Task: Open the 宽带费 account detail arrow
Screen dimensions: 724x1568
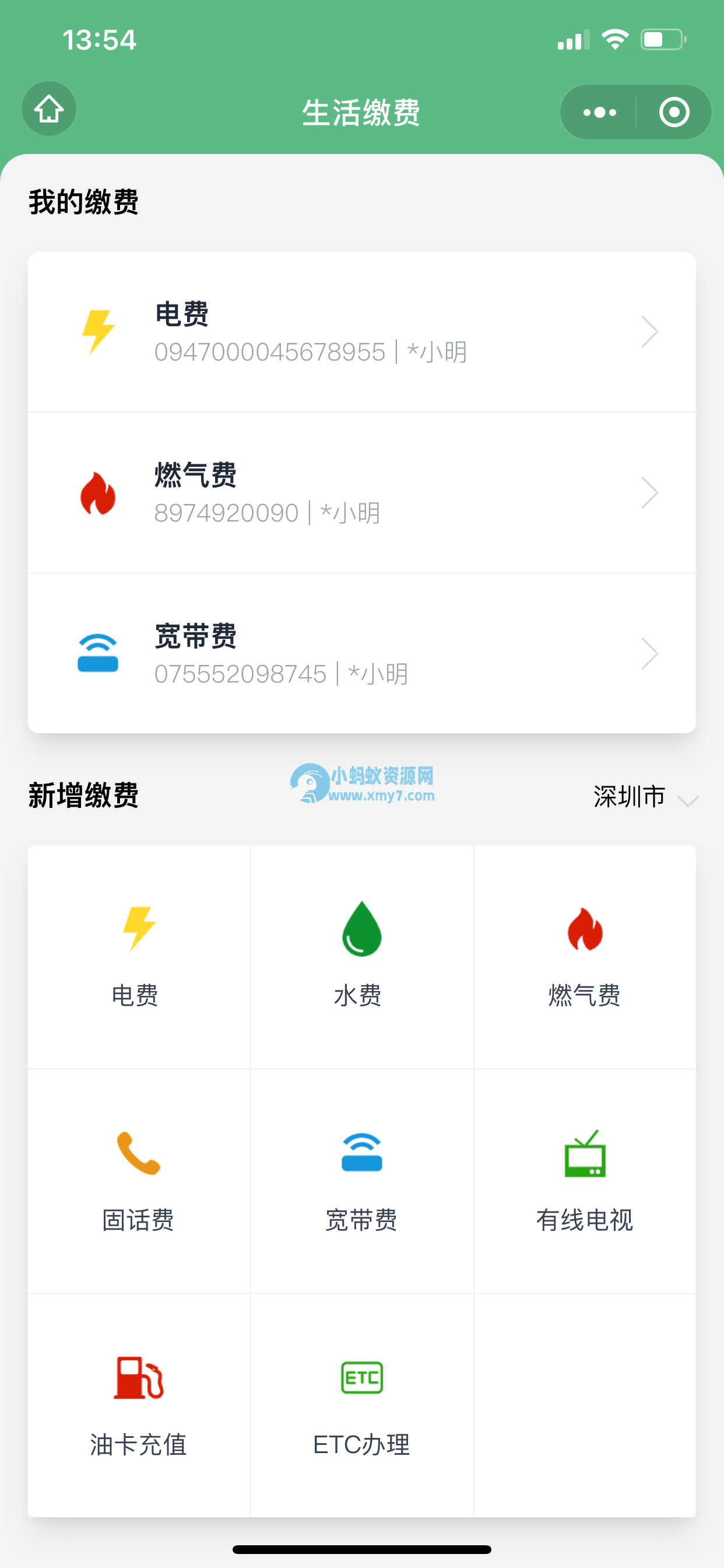Action: [650, 654]
